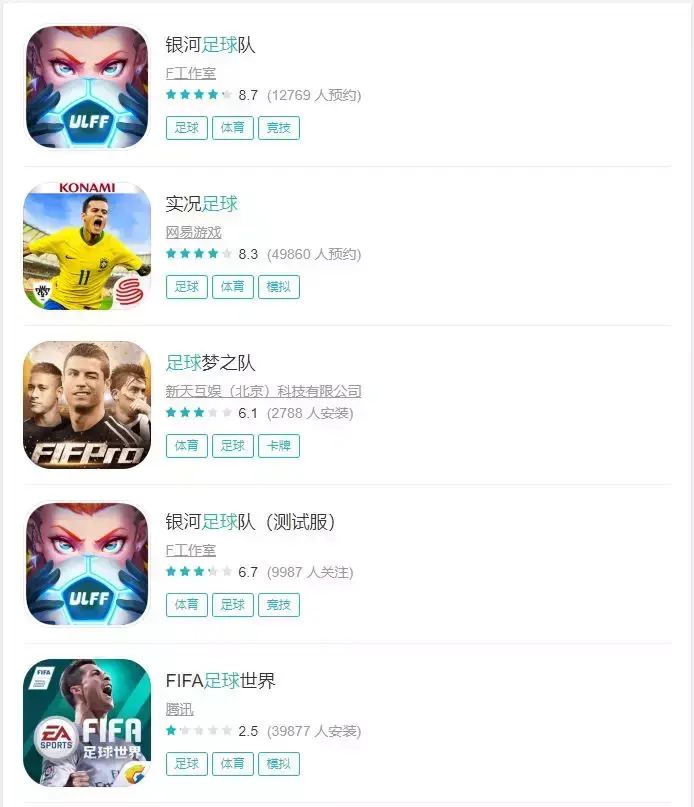Open FIFA足球世界 game details
Image resolution: width=694 pixels, height=807 pixels.
pyautogui.click(x=220, y=681)
